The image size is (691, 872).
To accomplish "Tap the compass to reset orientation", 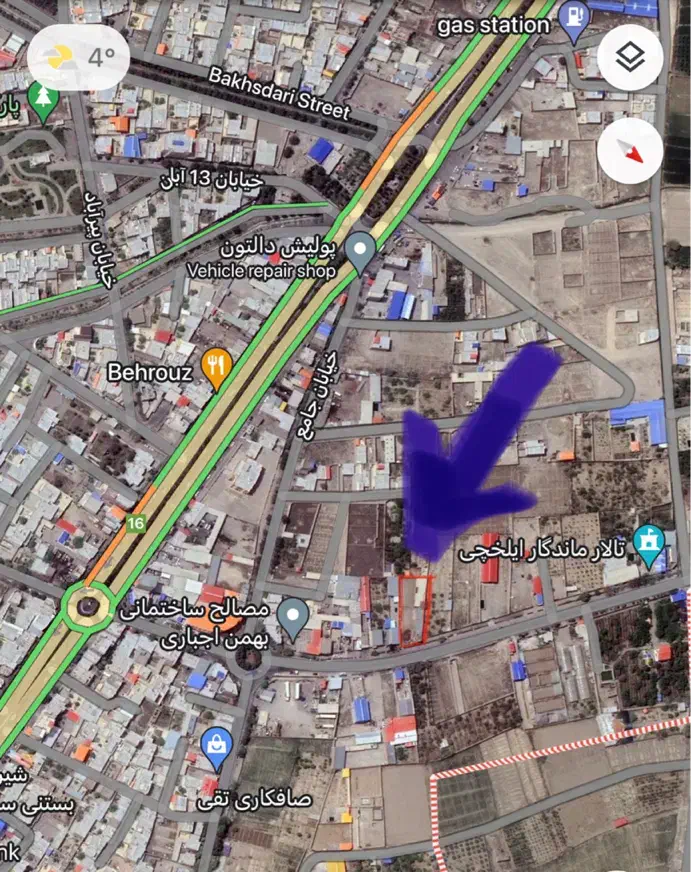I will 629,150.
